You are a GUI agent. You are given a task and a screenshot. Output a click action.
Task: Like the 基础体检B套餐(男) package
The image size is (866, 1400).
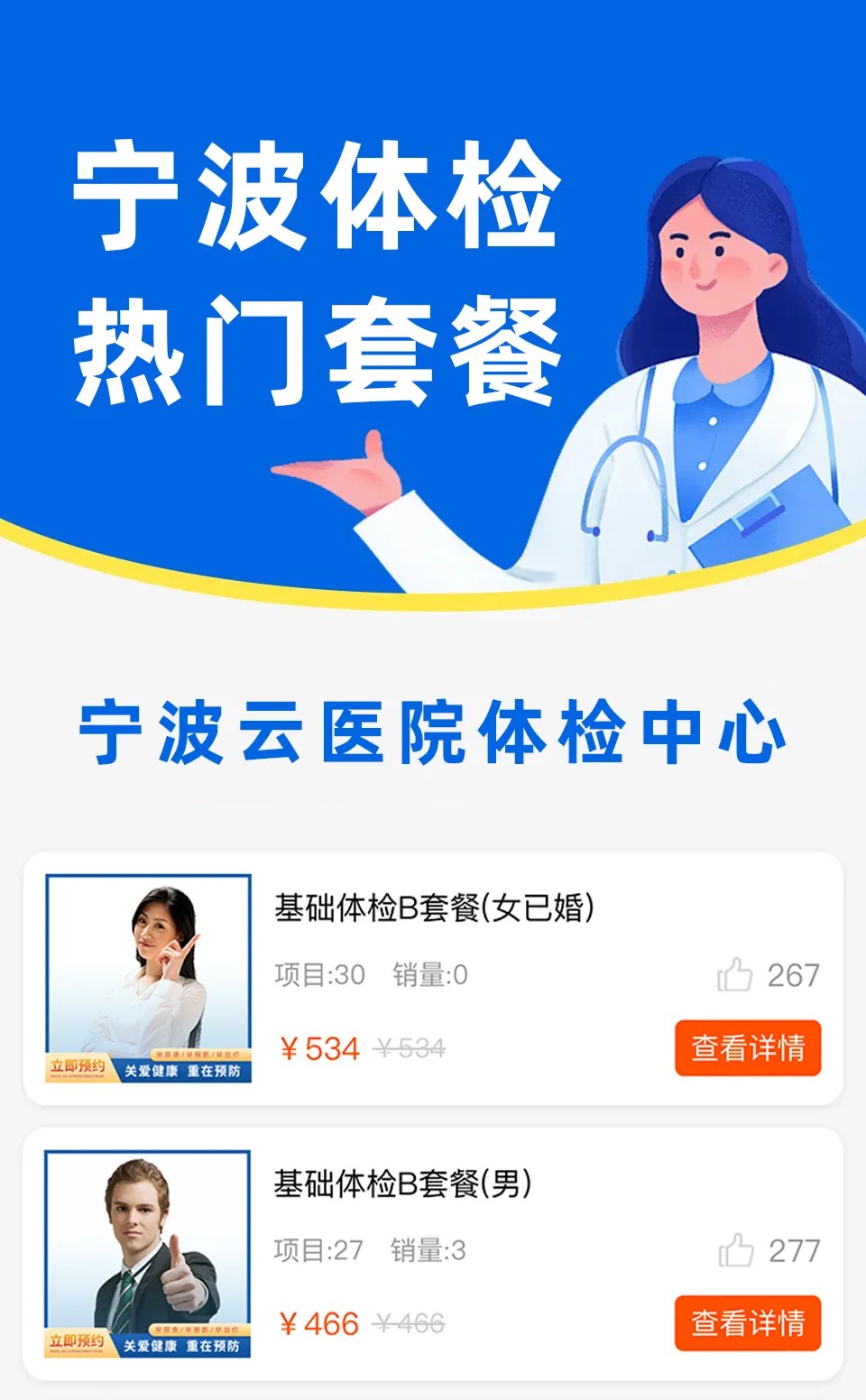pyautogui.click(x=736, y=1251)
